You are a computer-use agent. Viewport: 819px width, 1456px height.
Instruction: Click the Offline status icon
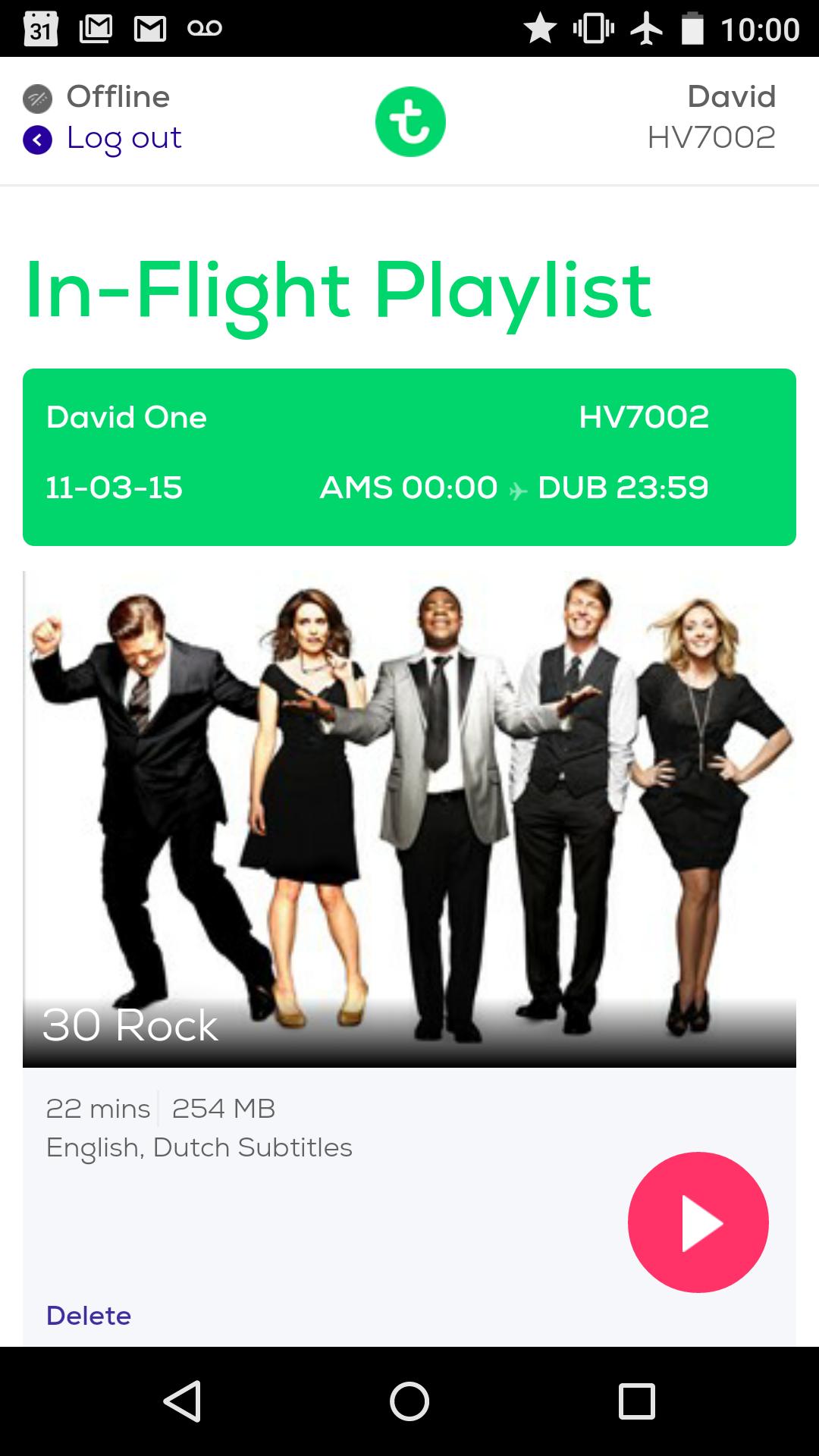pos(36,96)
